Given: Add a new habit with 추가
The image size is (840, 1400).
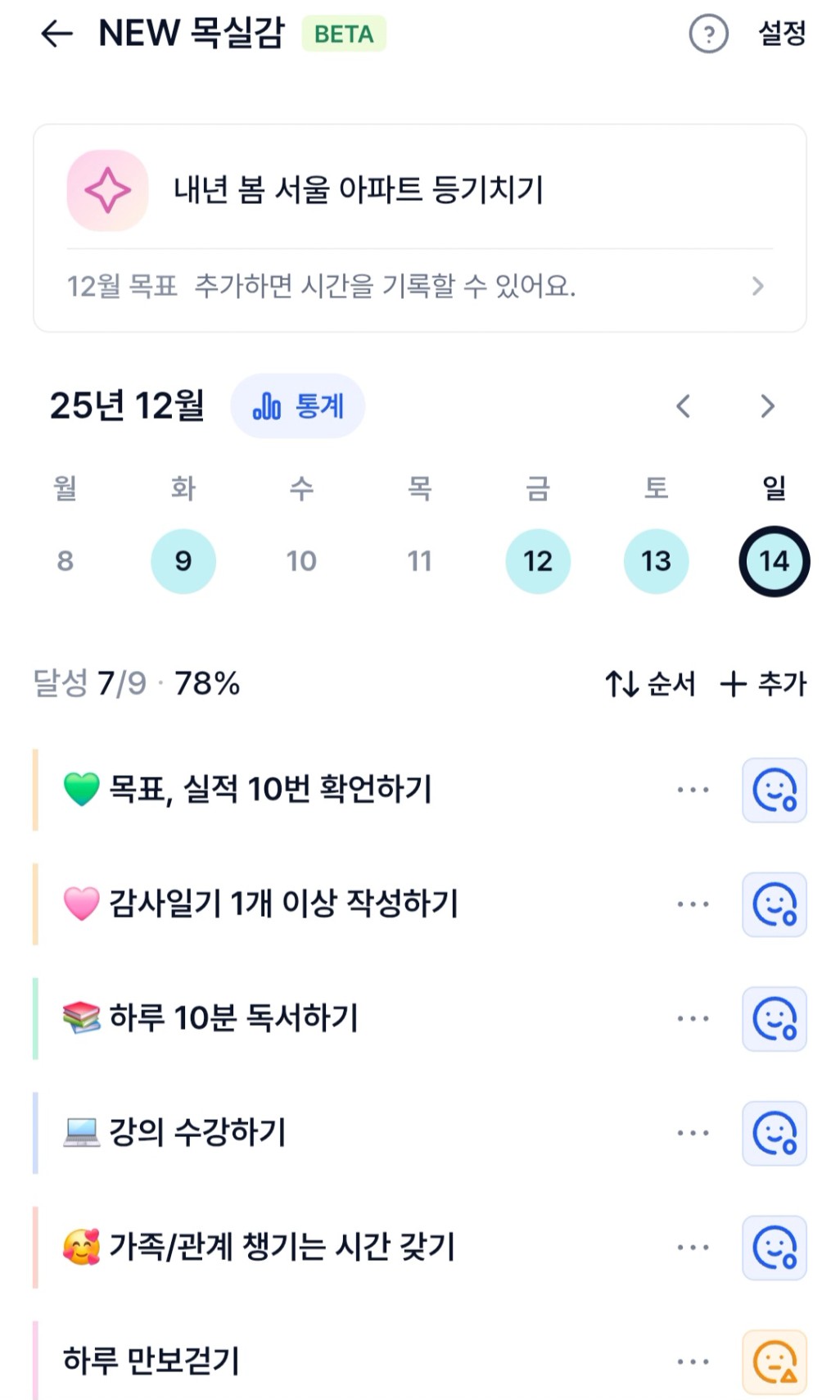Looking at the screenshot, I should coord(763,683).
